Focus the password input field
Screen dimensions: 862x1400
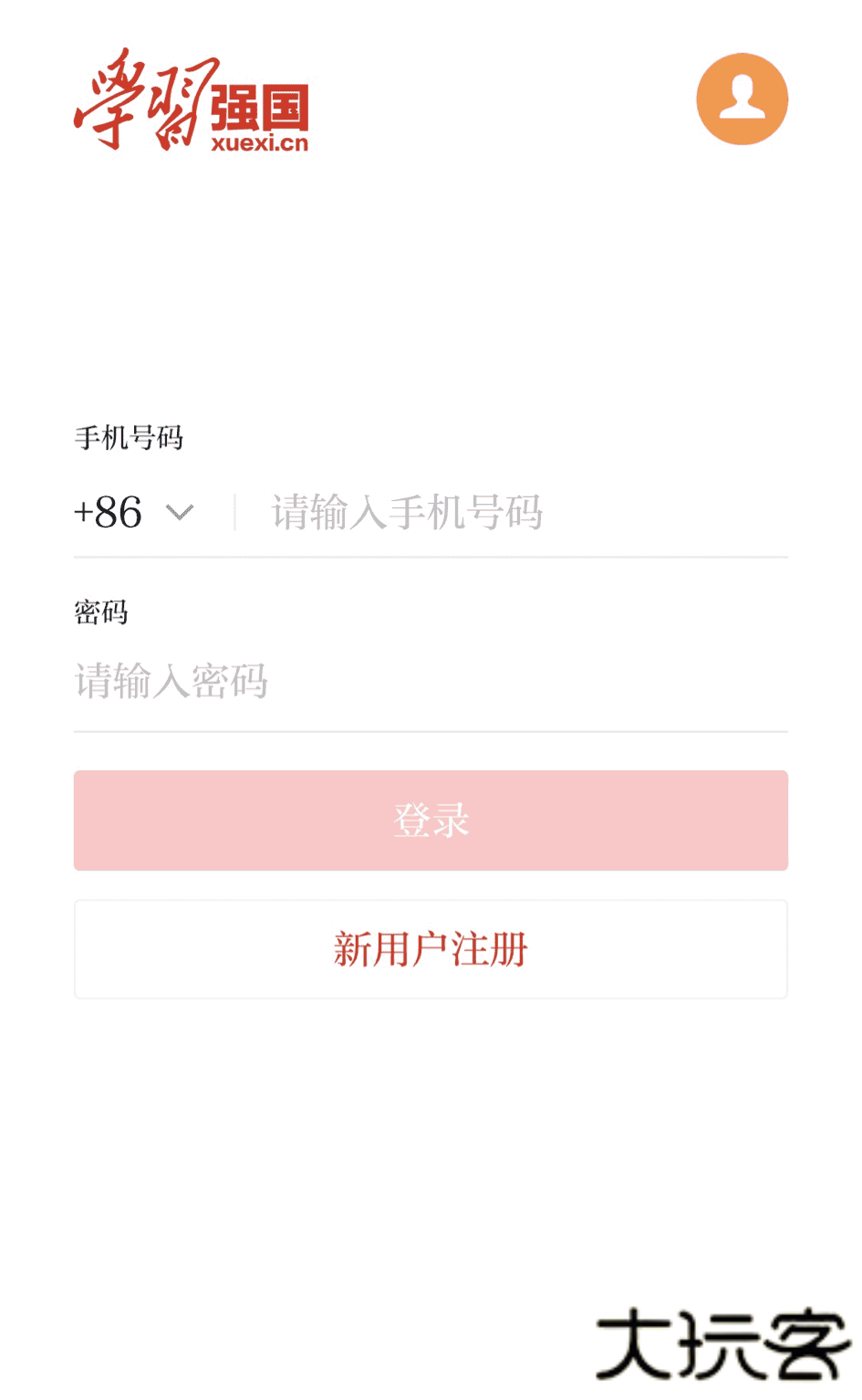click(x=429, y=682)
